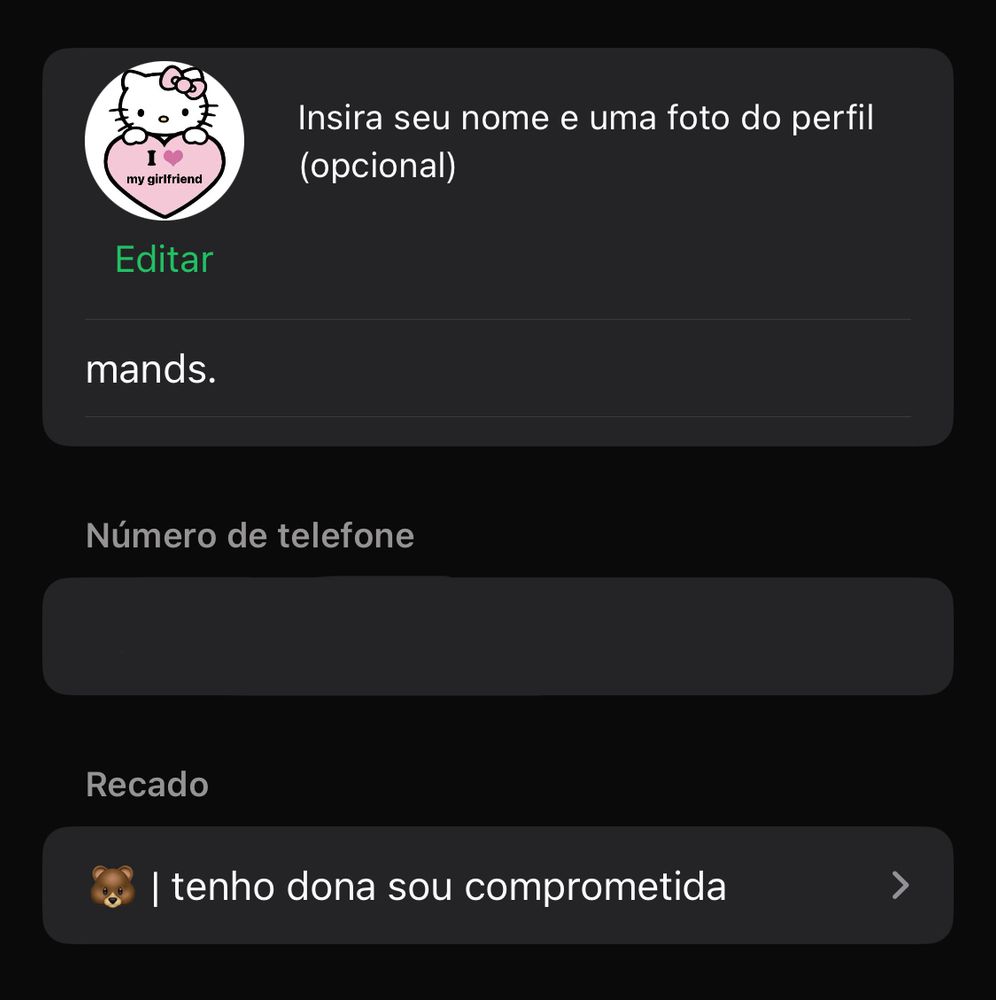Edit the name field showing mands.

497,370
